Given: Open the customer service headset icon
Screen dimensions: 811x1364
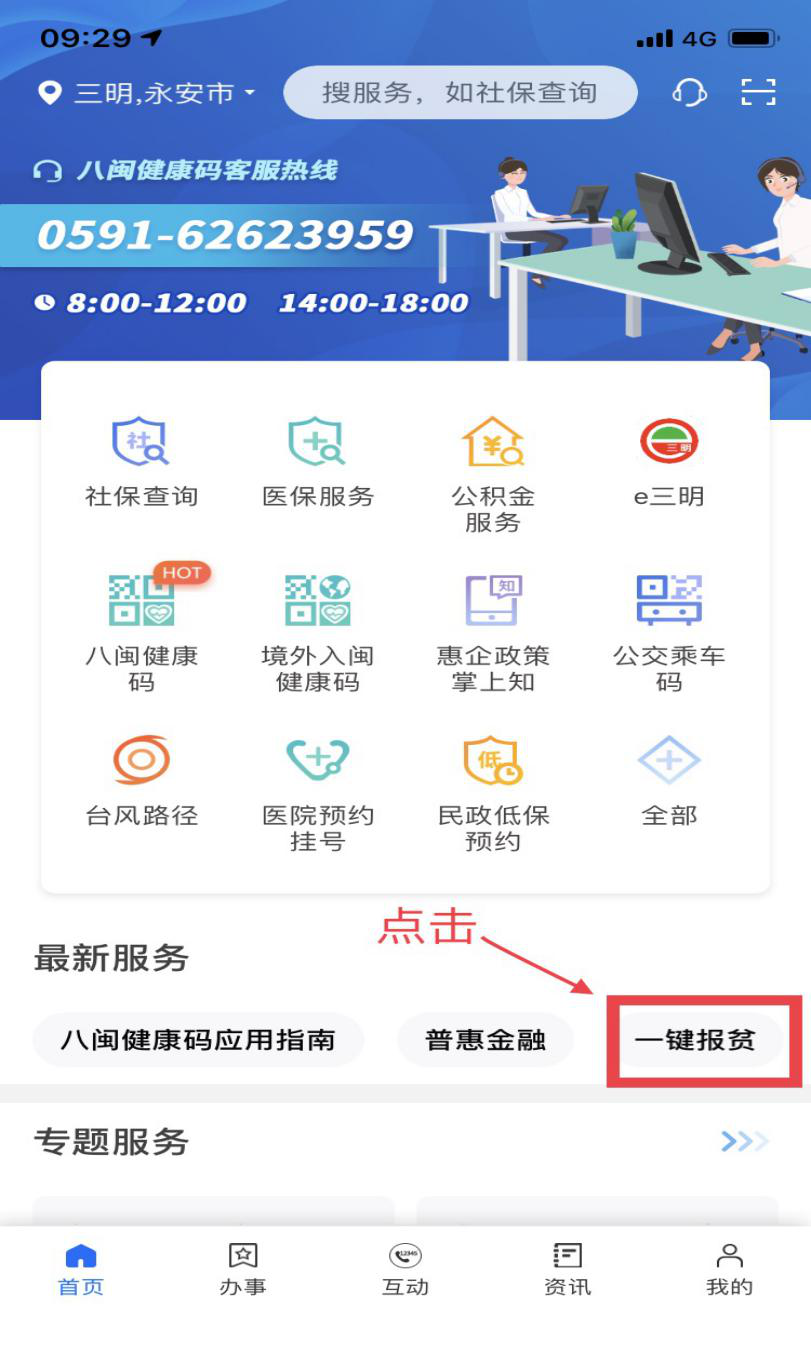Looking at the screenshot, I should (689, 93).
